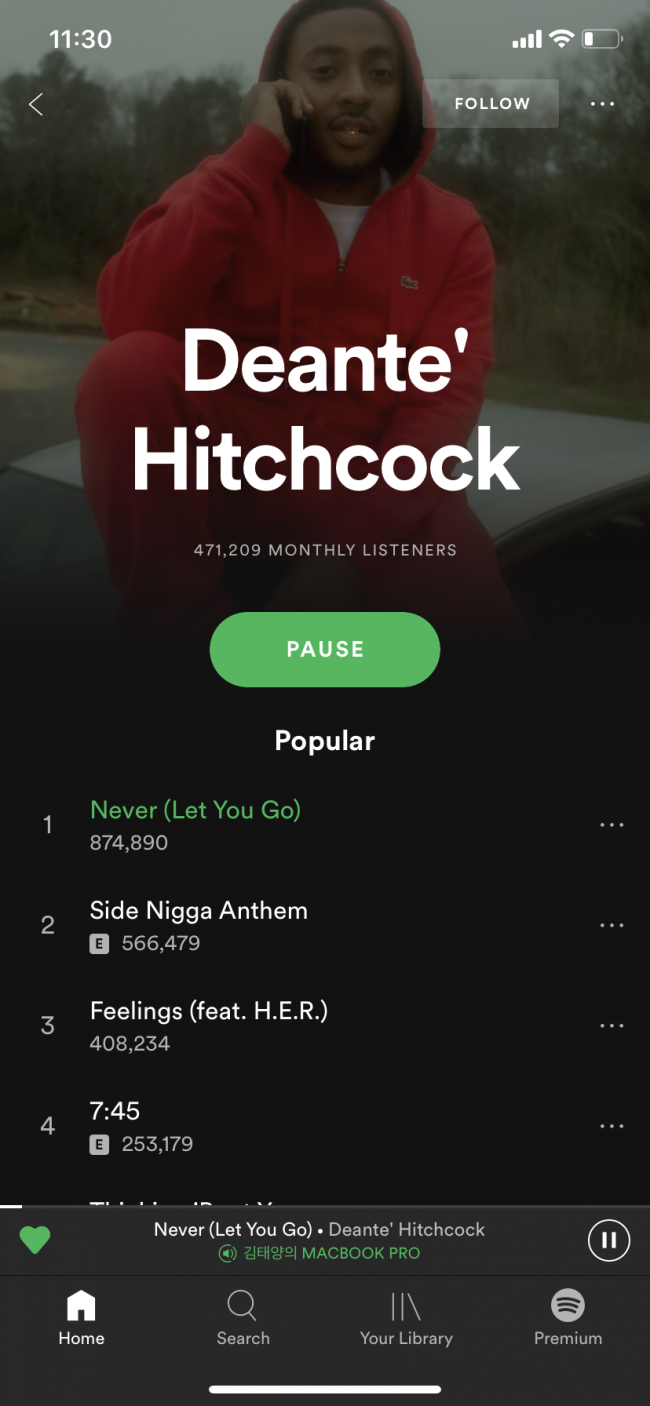Open options for Feelings (feat. H.E.R.)

[x=611, y=1025]
